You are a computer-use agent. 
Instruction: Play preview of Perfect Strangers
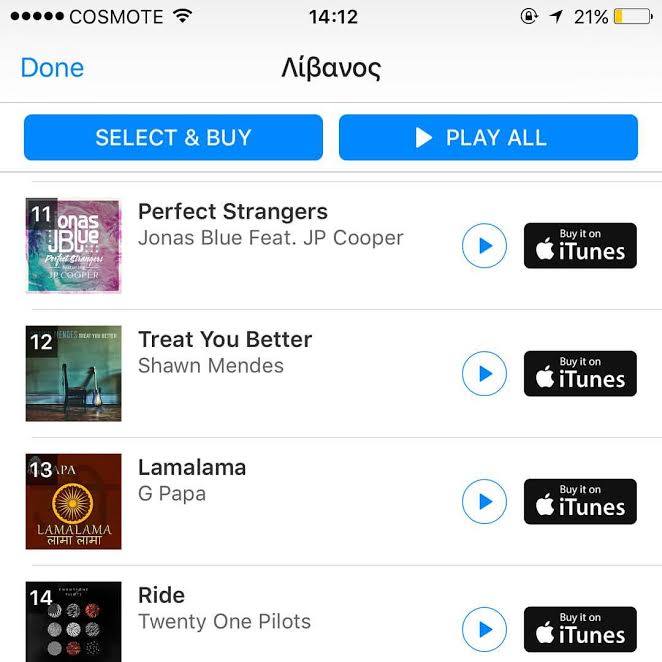pyautogui.click(x=484, y=246)
